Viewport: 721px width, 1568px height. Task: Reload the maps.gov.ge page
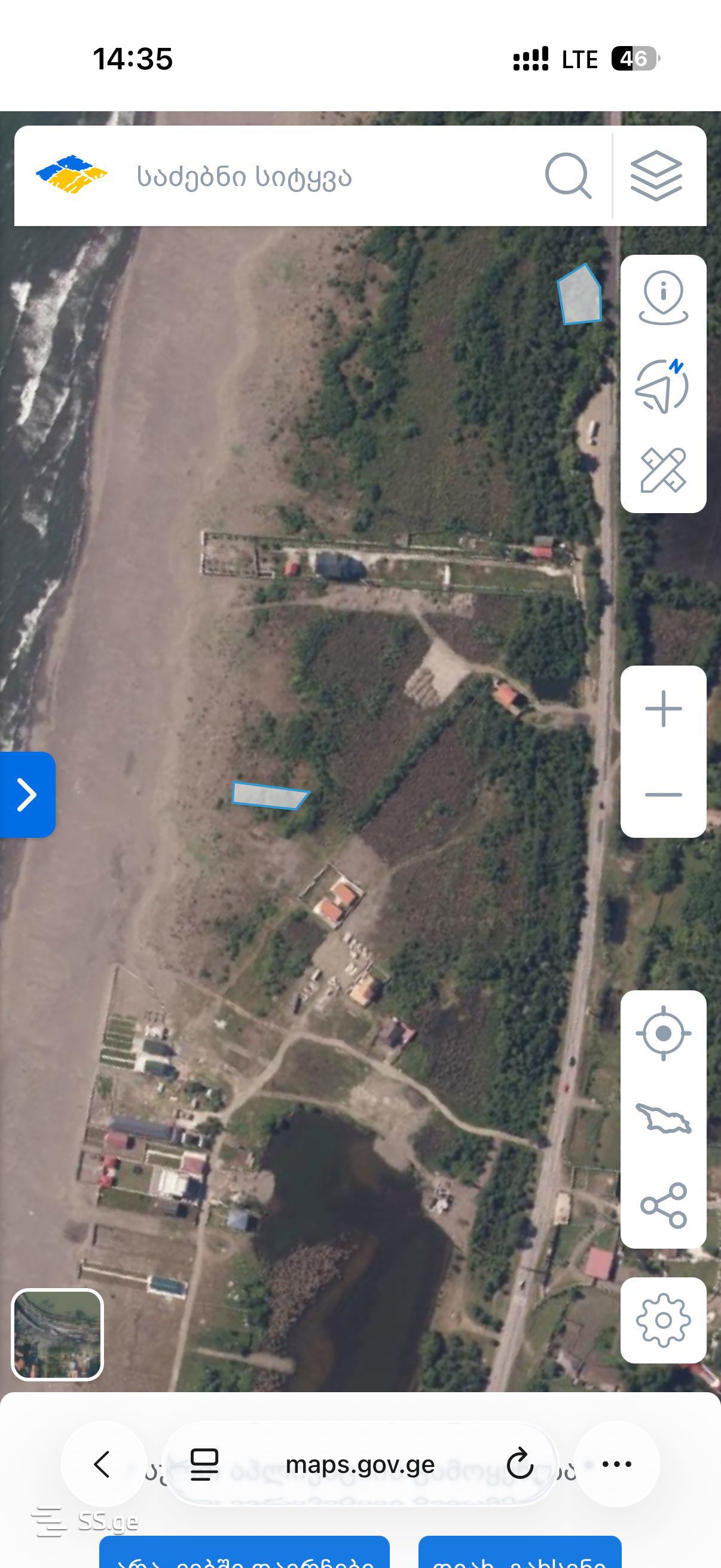coord(520,1464)
